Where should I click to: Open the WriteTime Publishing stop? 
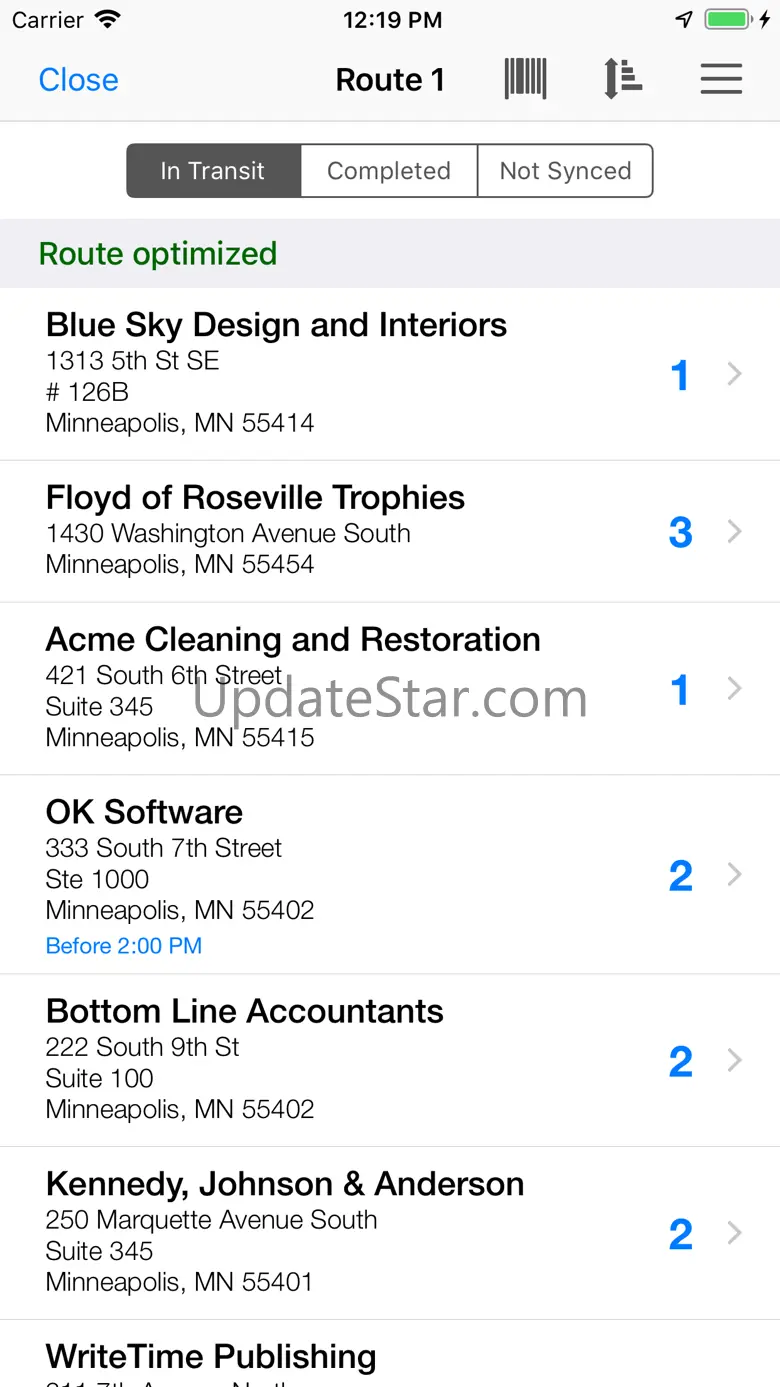390,1354
